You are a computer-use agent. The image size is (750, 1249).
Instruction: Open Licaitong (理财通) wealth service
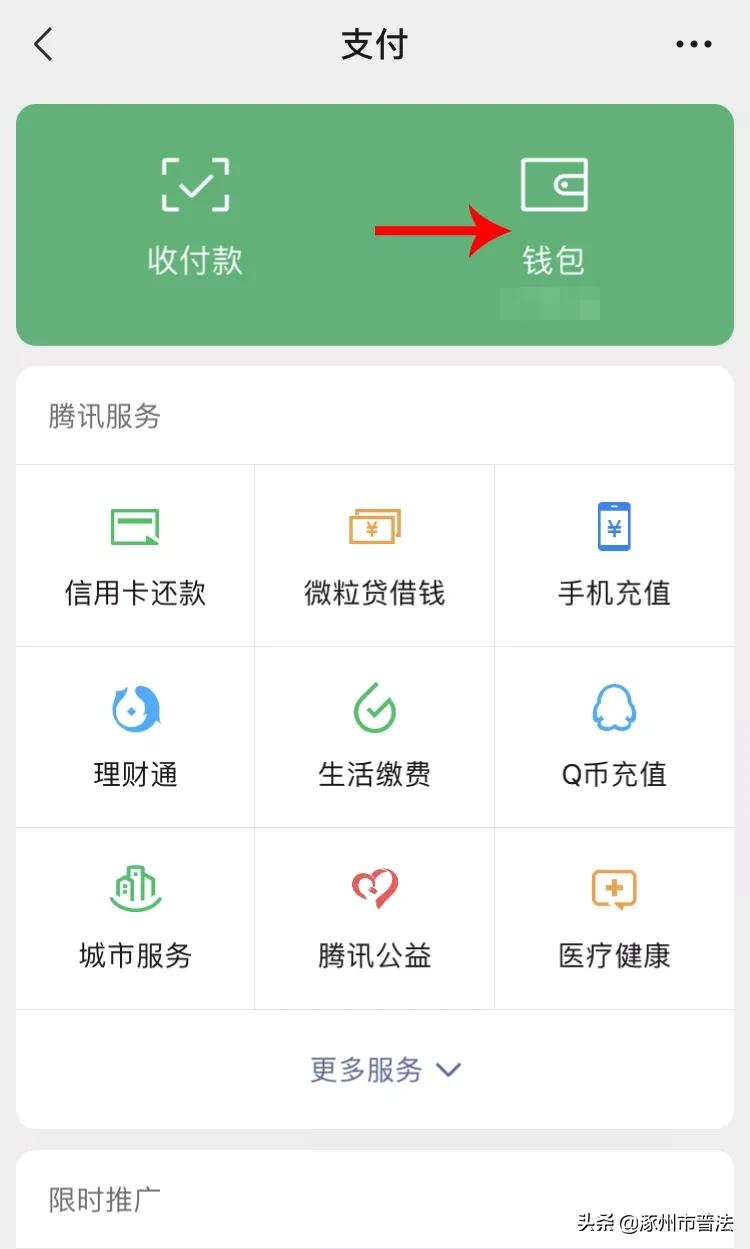(x=134, y=737)
